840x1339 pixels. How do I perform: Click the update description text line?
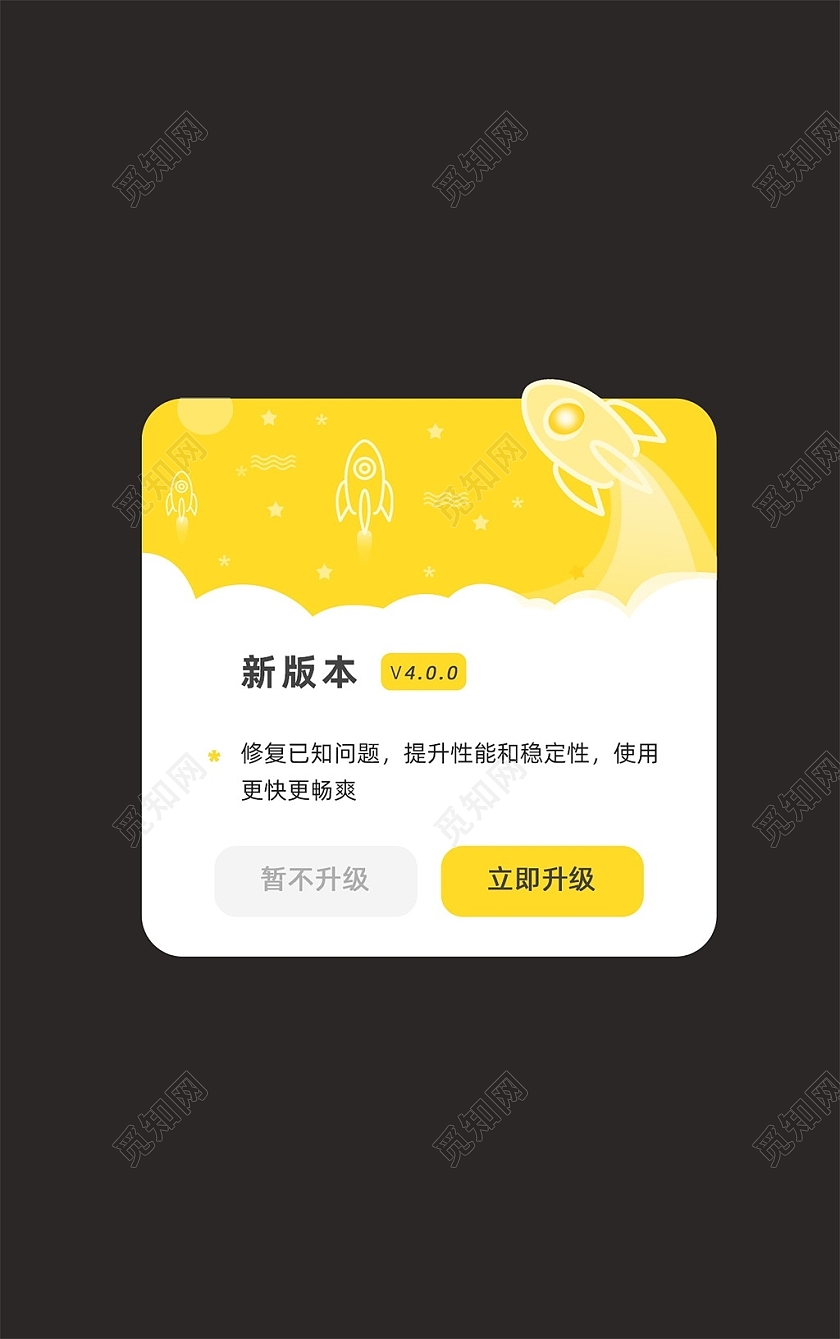point(450,756)
